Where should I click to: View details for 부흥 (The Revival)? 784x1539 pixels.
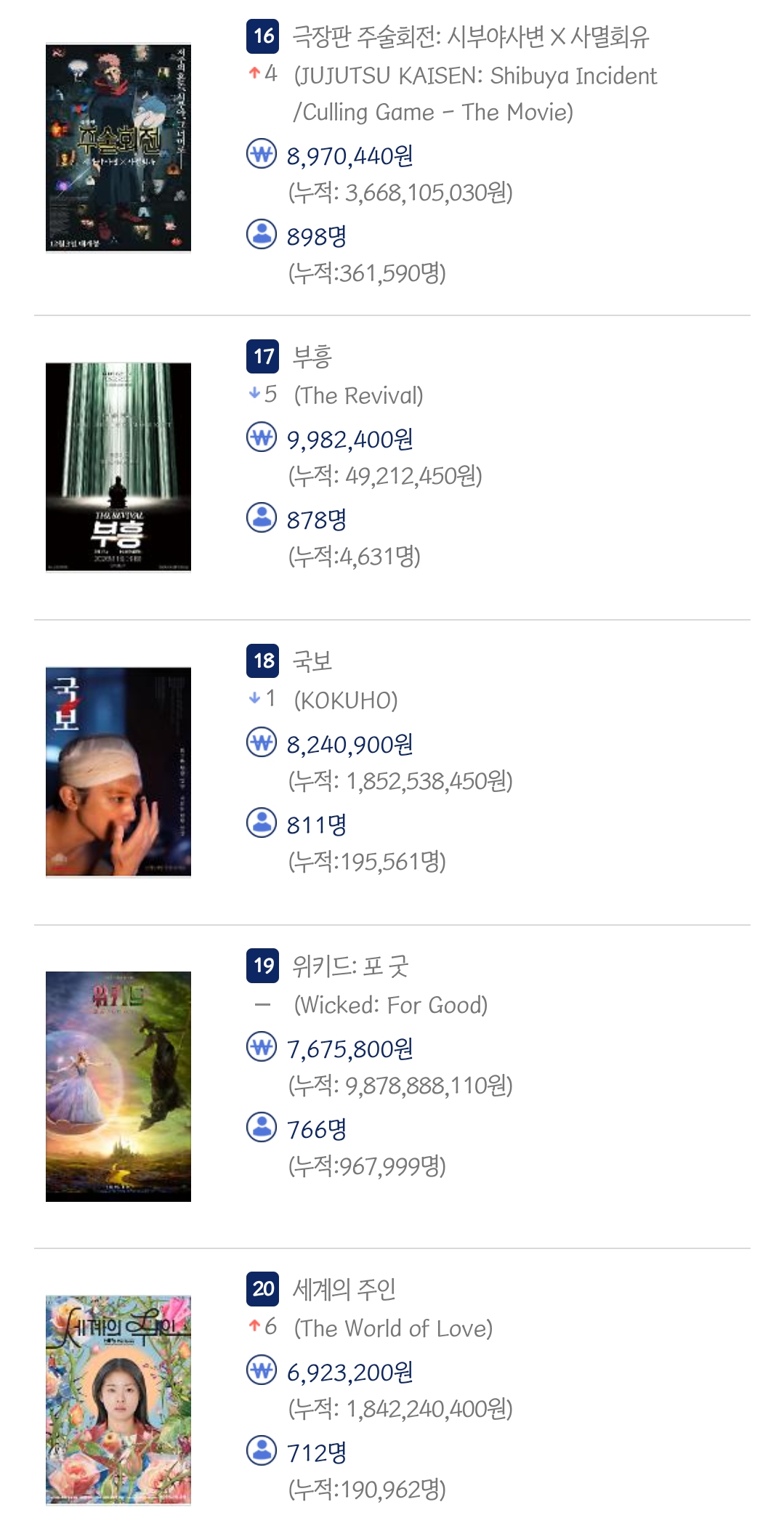(312, 357)
